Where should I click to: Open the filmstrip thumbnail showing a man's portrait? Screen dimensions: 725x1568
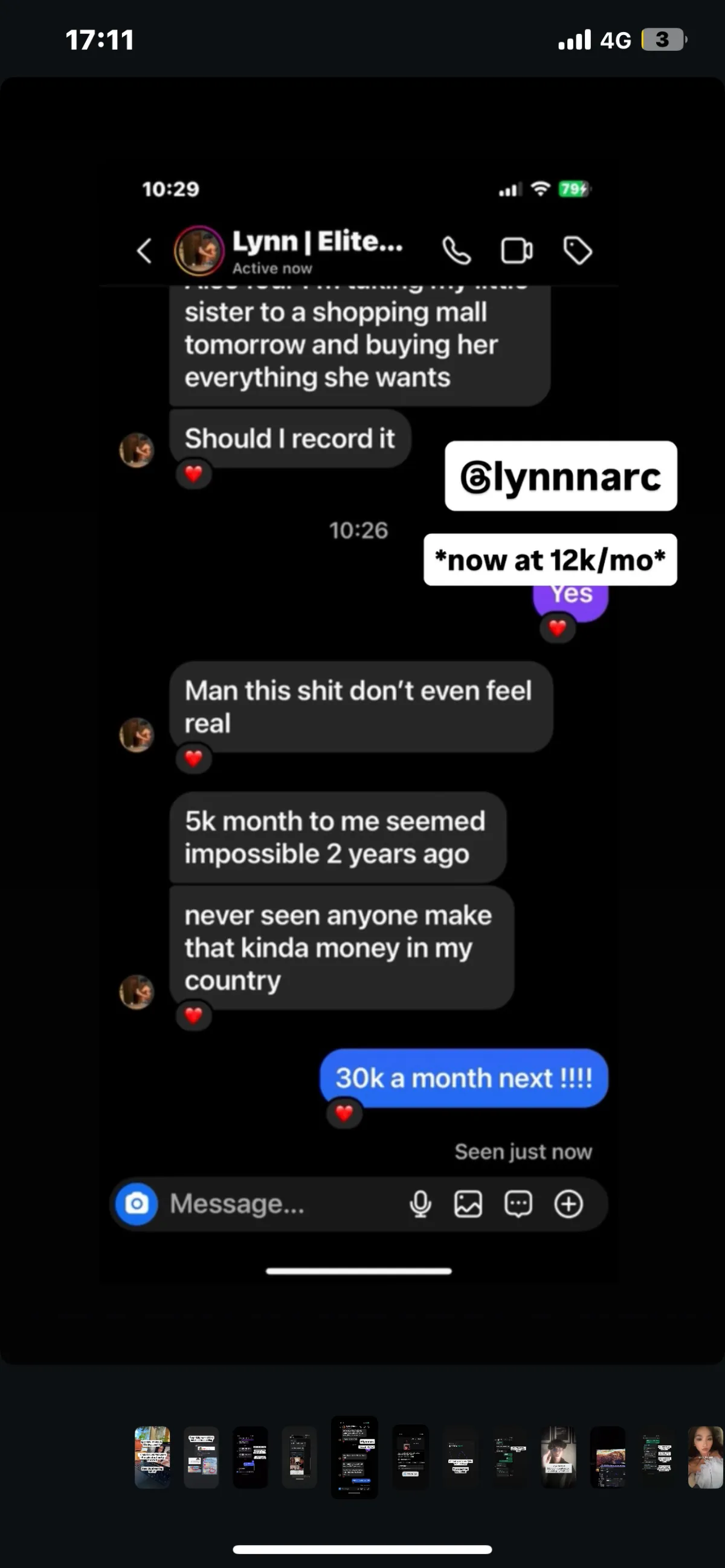pyautogui.click(x=558, y=1457)
